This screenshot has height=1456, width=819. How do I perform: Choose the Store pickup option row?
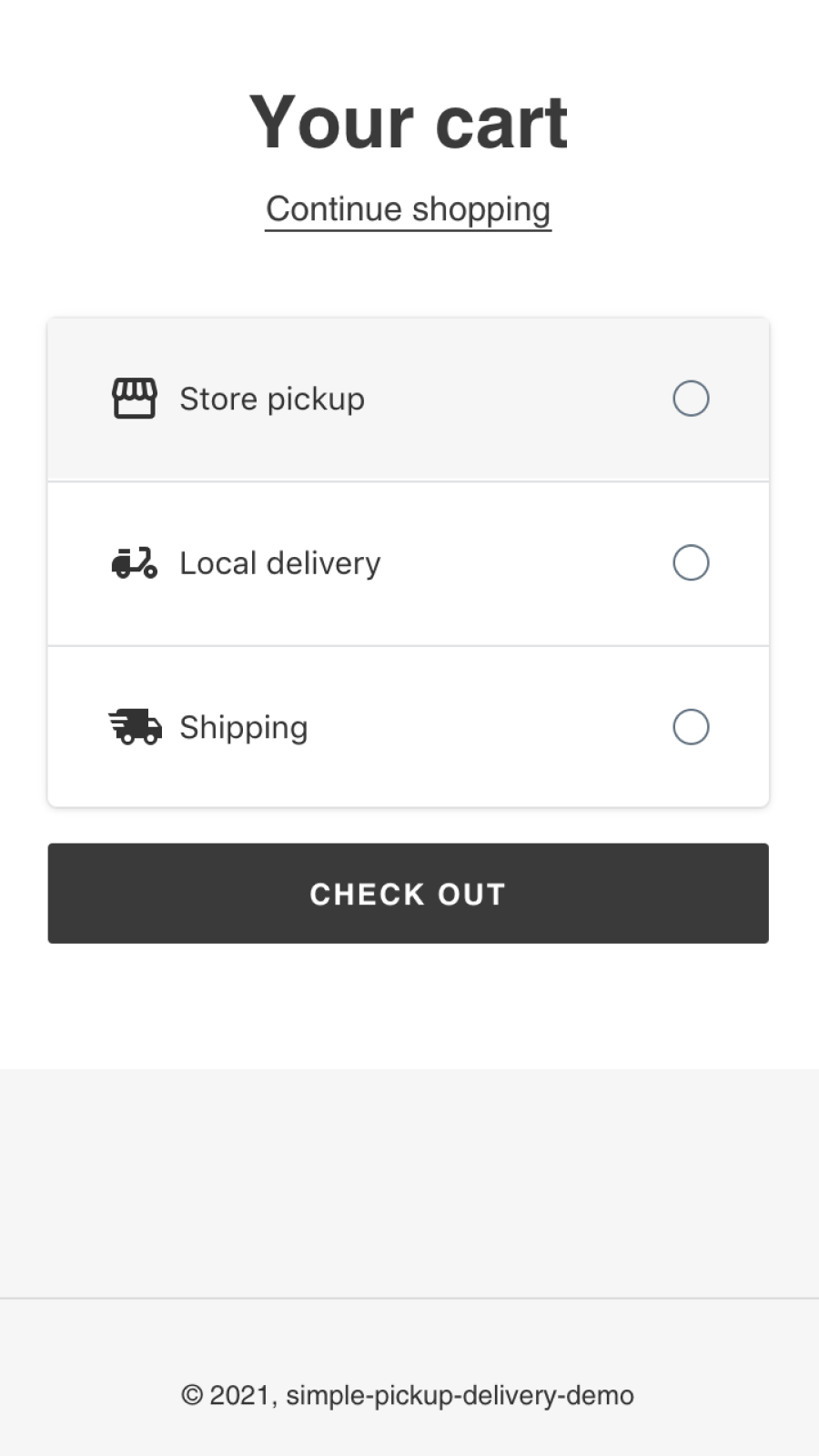[408, 398]
